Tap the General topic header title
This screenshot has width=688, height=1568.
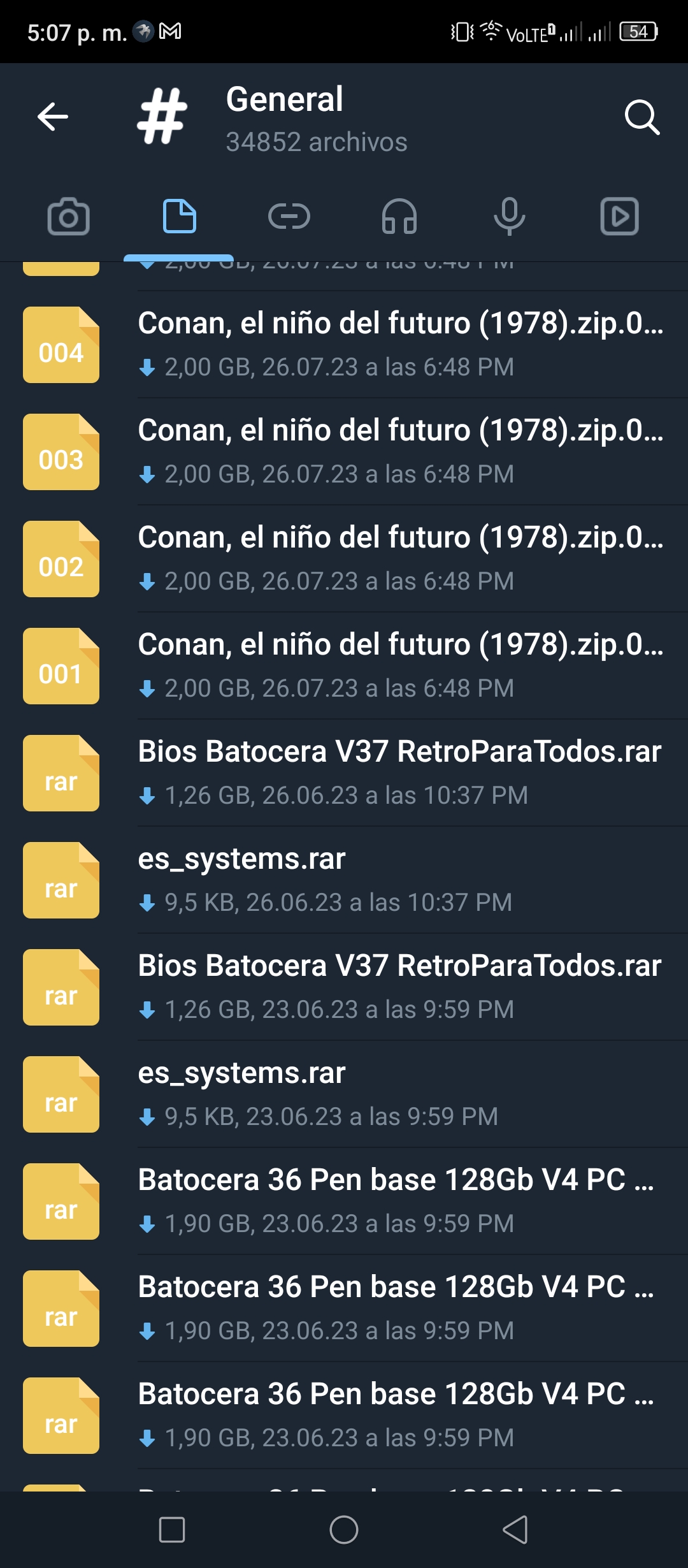(x=285, y=99)
